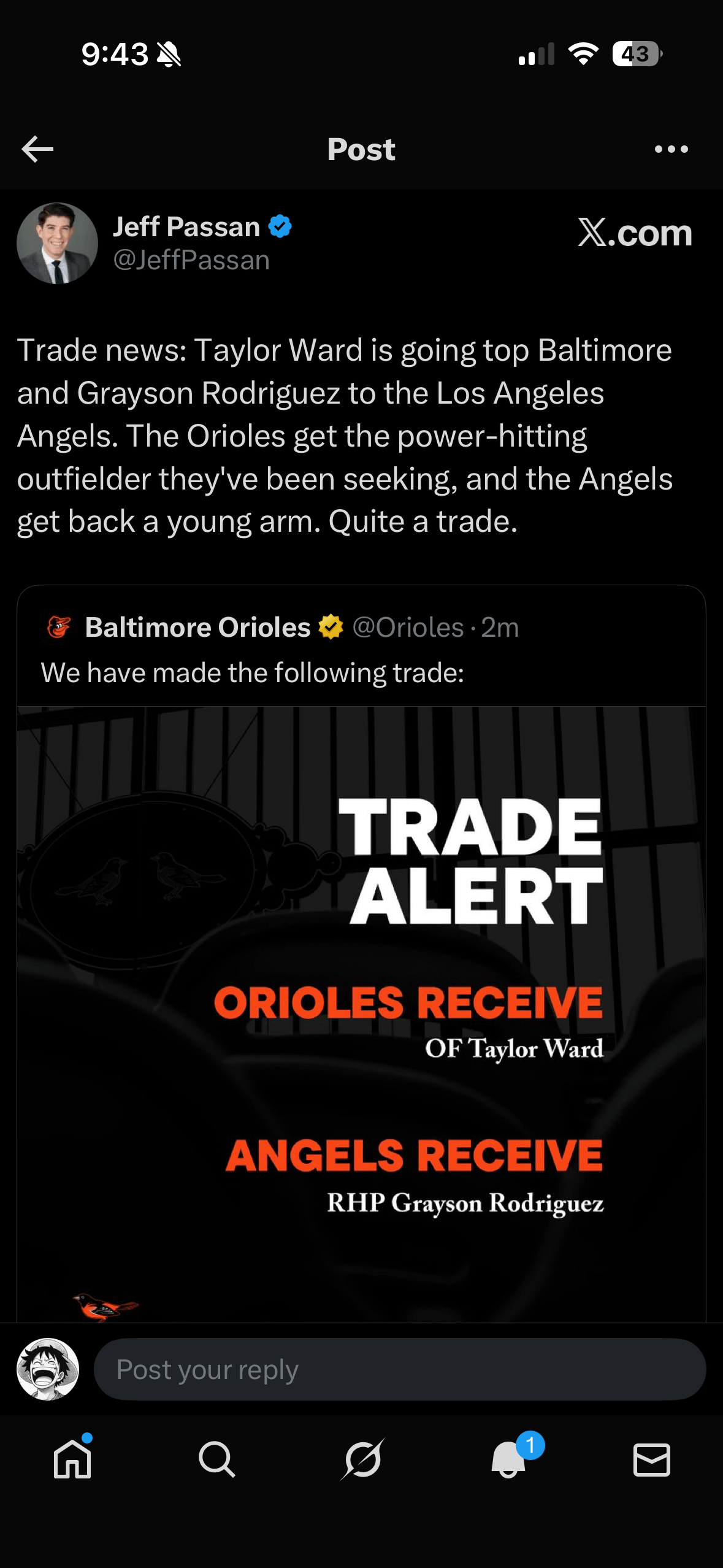Screen dimensions: 723x1568
Task: Switch to the Search tab
Action: click(x=216, y=1459)
